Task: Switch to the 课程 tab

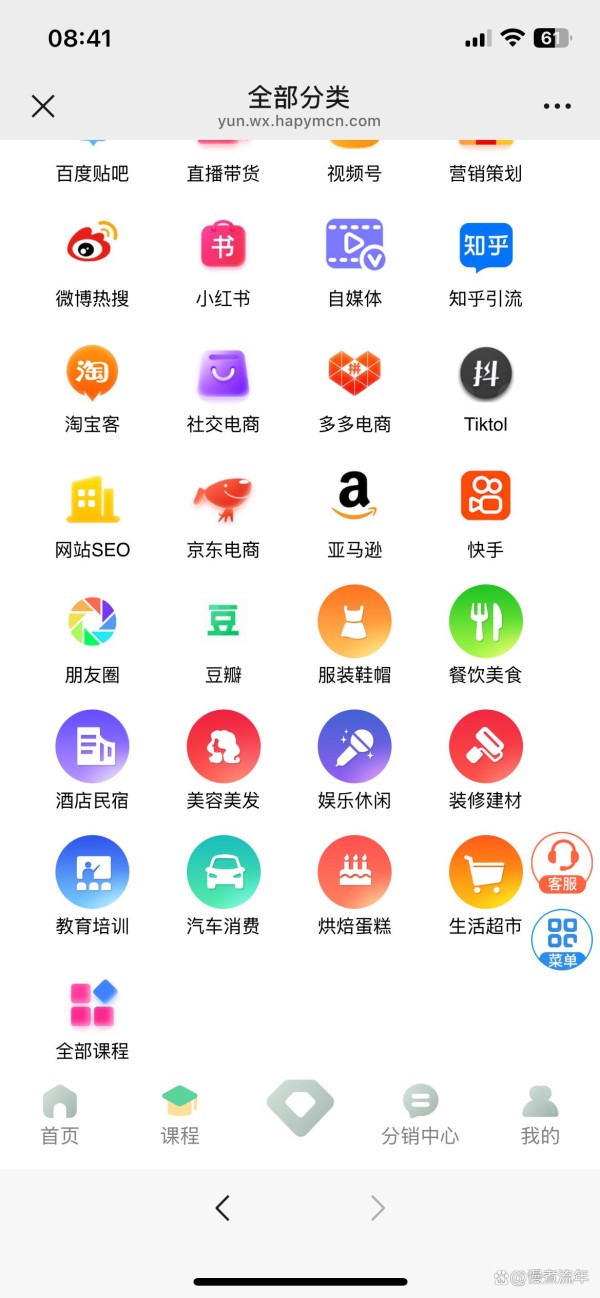Action: pyautogui.click(x=180, y=1115)
